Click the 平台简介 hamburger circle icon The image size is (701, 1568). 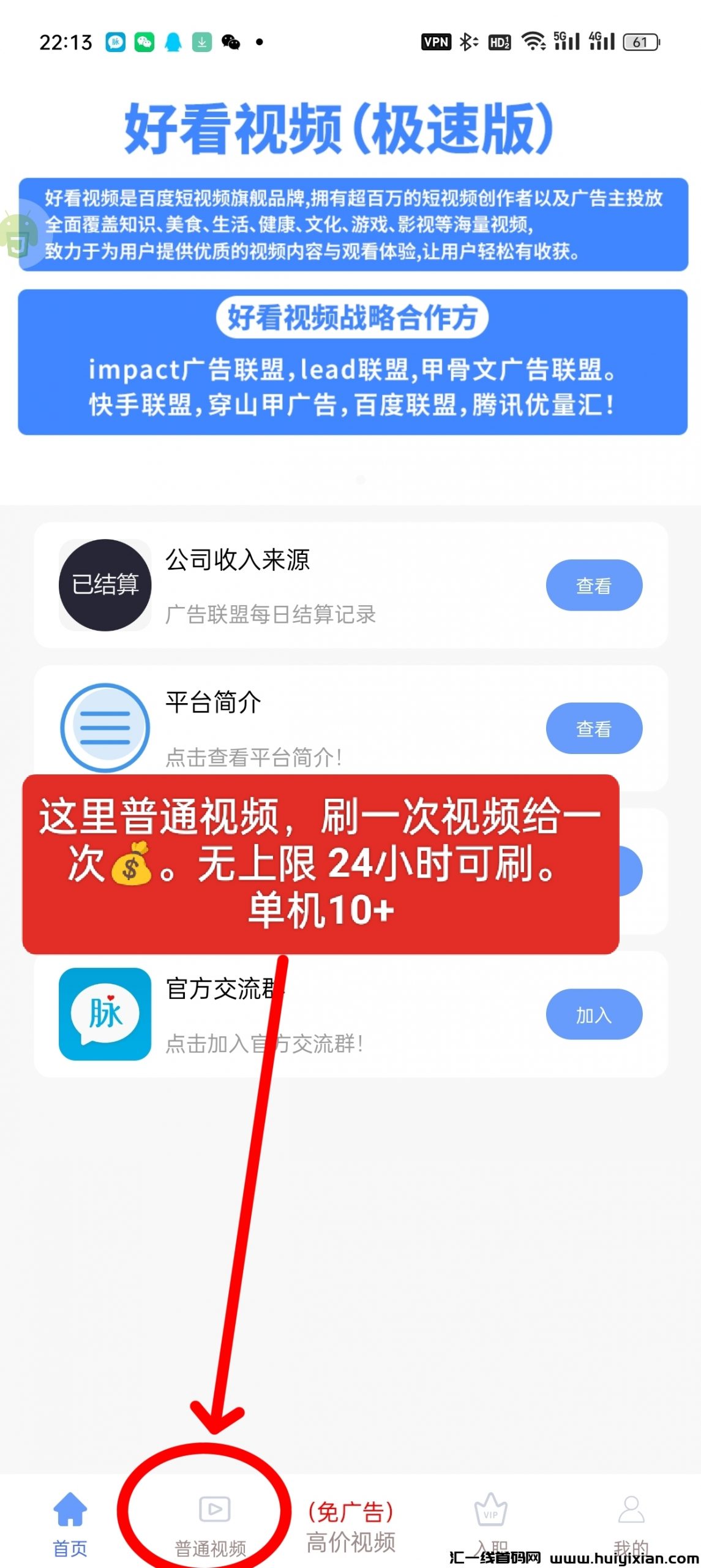click(x=105, y=729)
